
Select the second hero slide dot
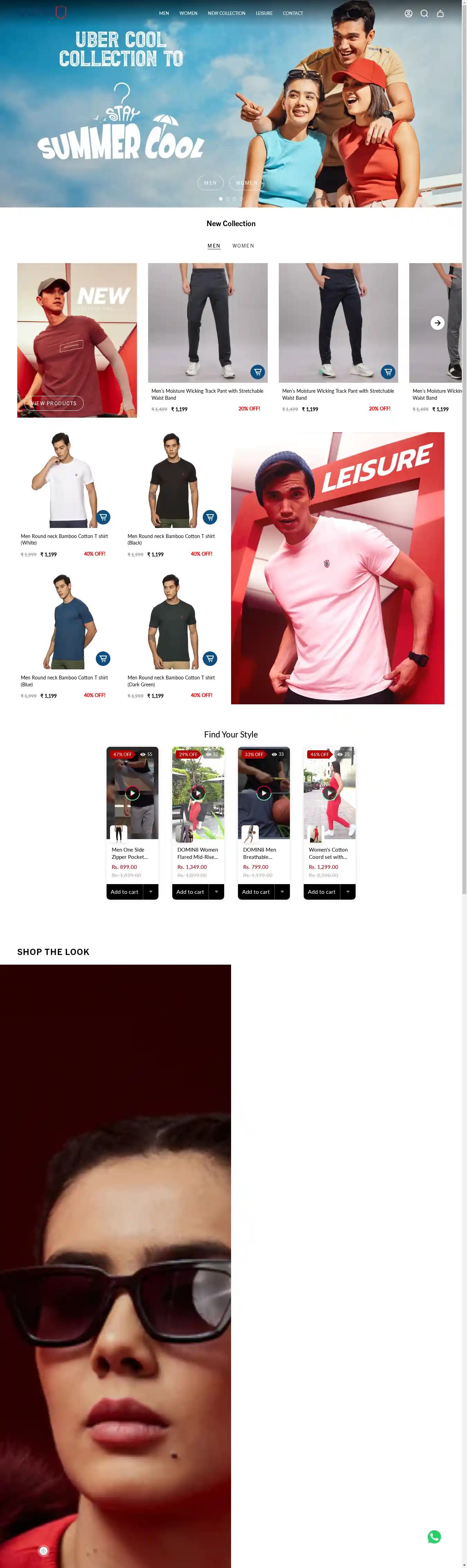point(228,198)
